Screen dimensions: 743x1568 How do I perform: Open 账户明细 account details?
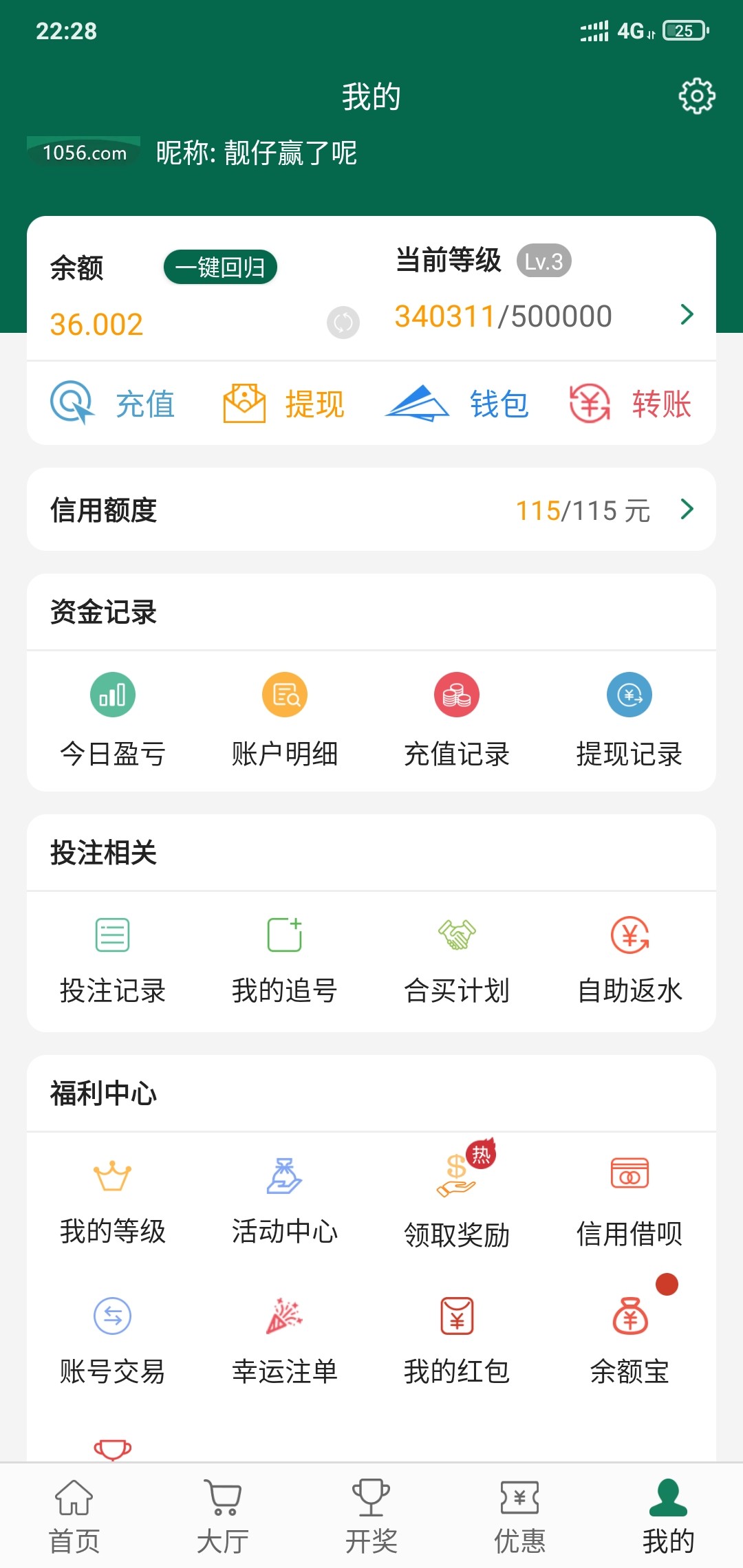pos(285,719)
